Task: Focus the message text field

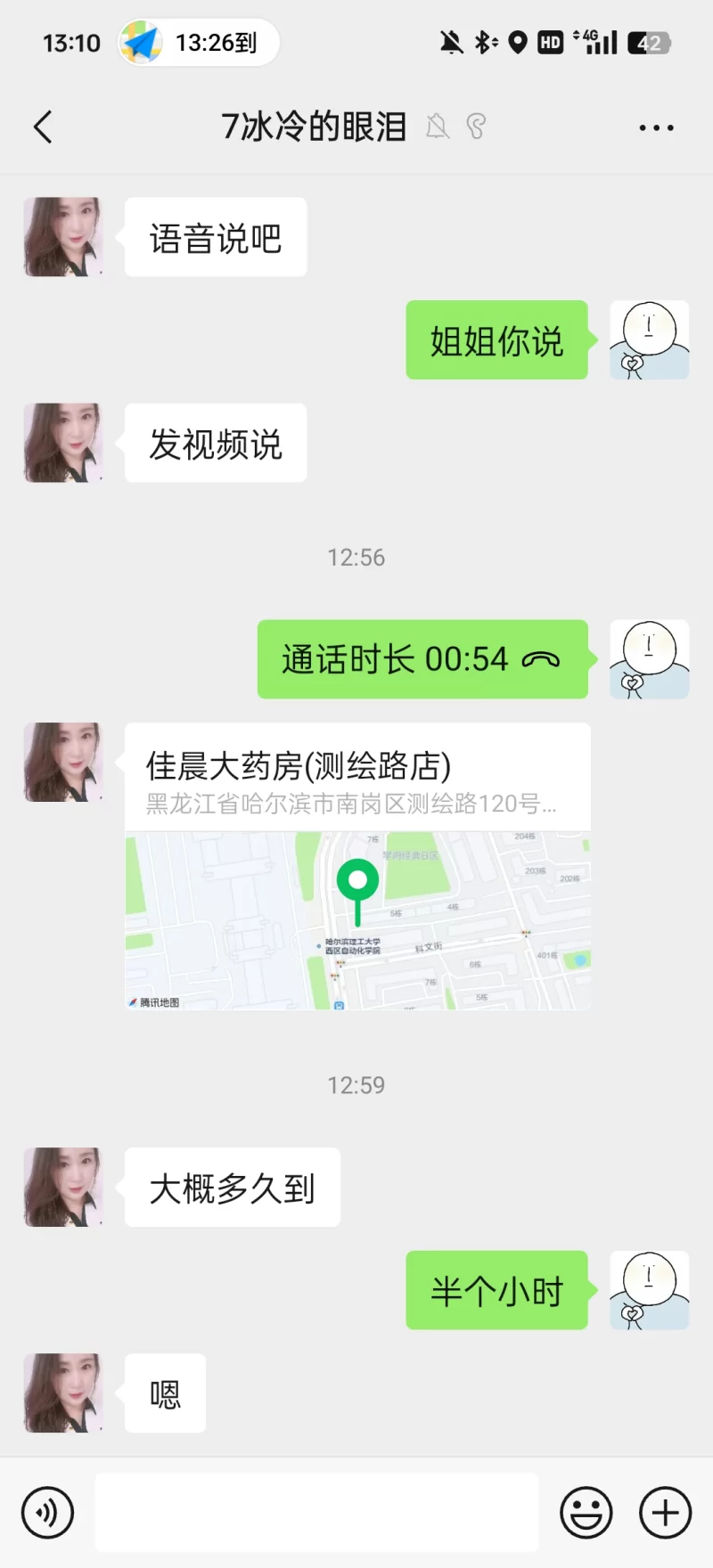Action: (x=316, y=1513)
